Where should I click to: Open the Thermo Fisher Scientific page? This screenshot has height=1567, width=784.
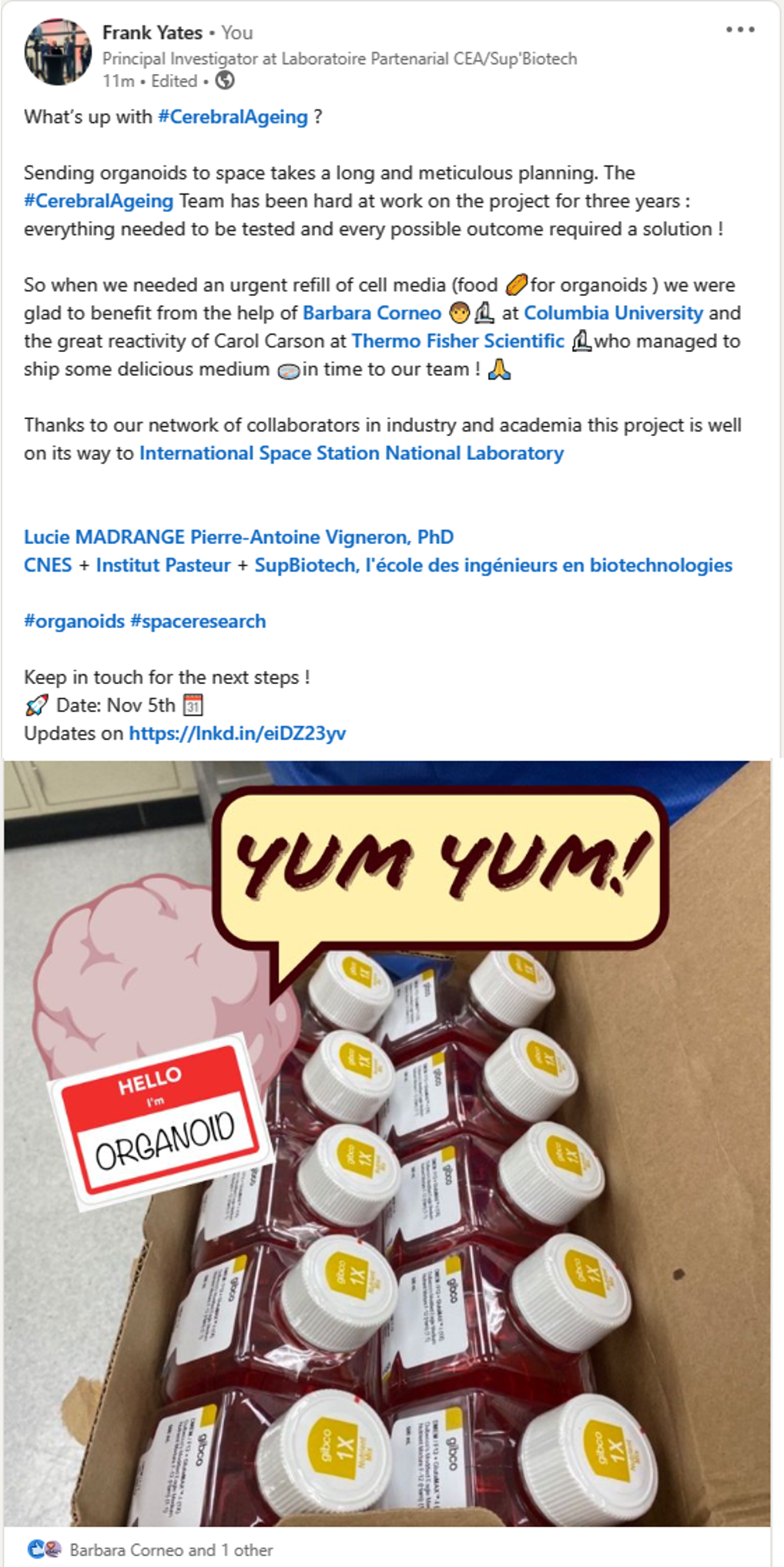click(x=457, y=341)
